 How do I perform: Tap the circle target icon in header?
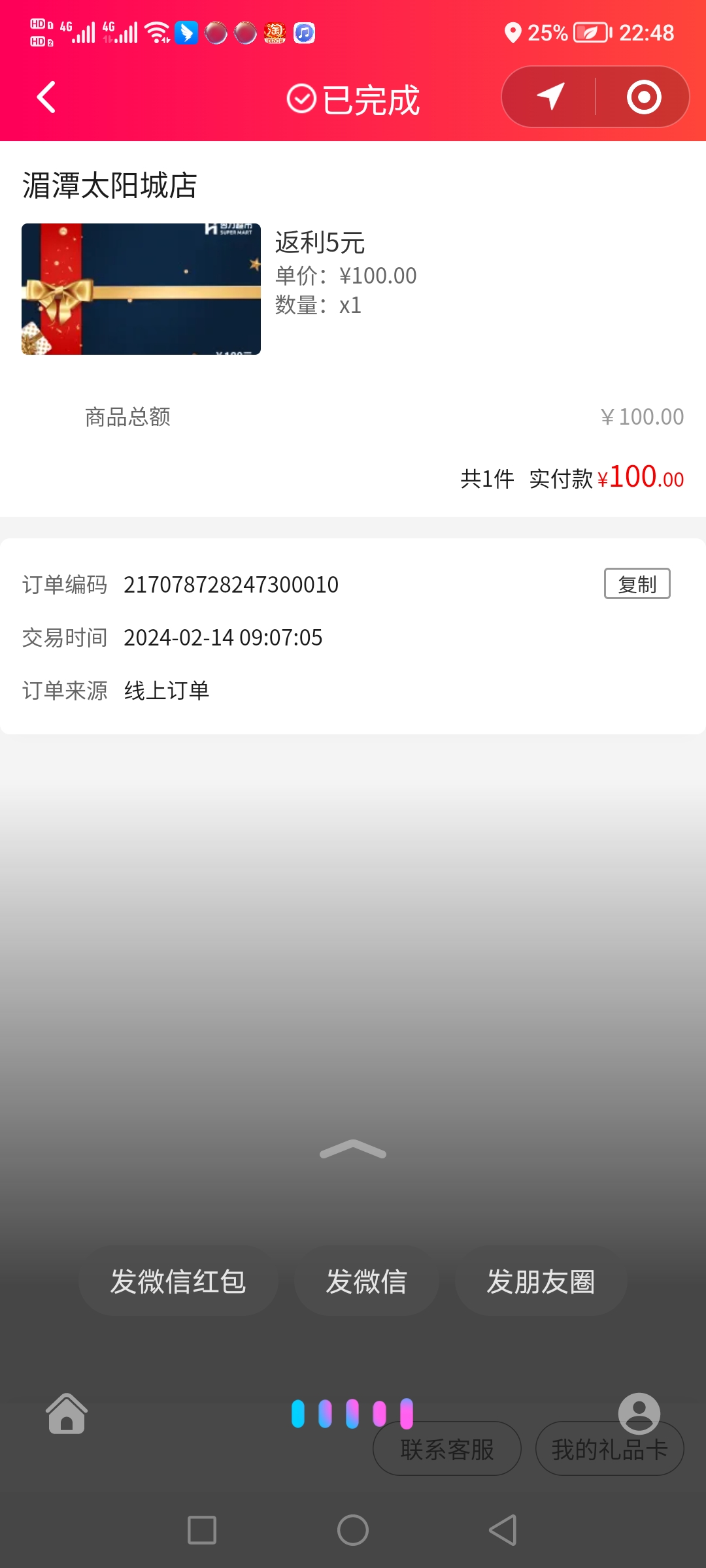pos(644,97)
